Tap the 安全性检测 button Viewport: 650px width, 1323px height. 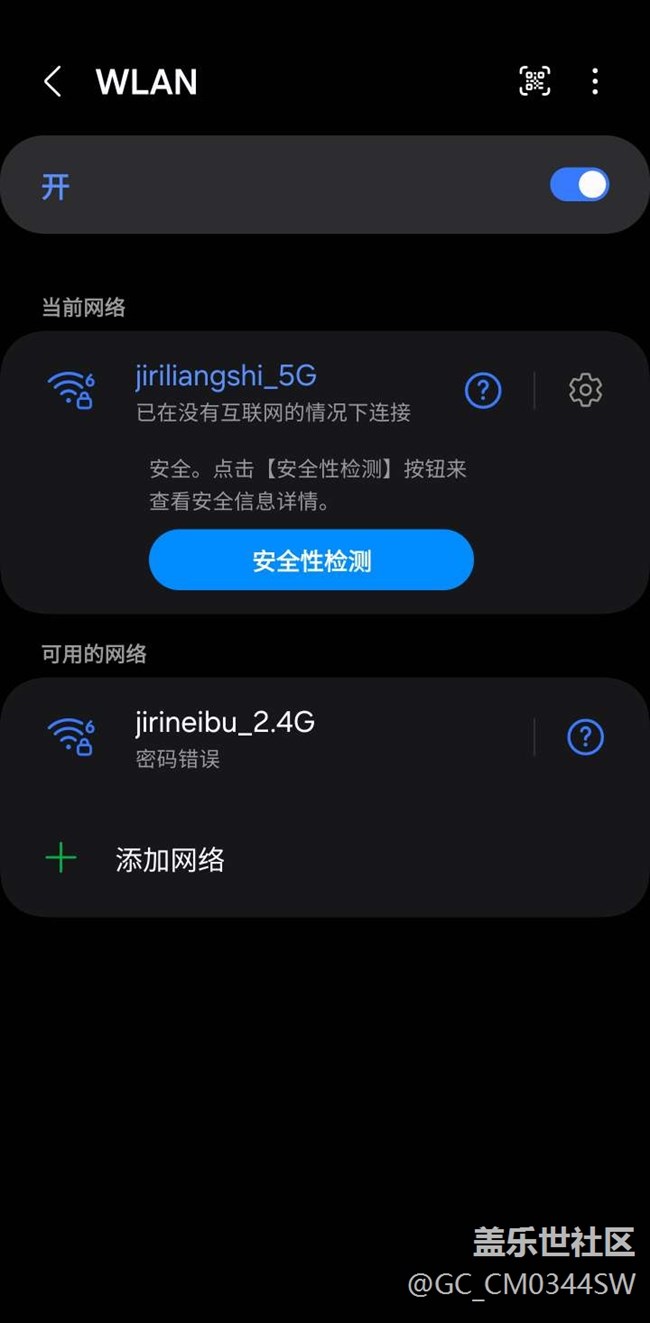click(x=311, y=560)
